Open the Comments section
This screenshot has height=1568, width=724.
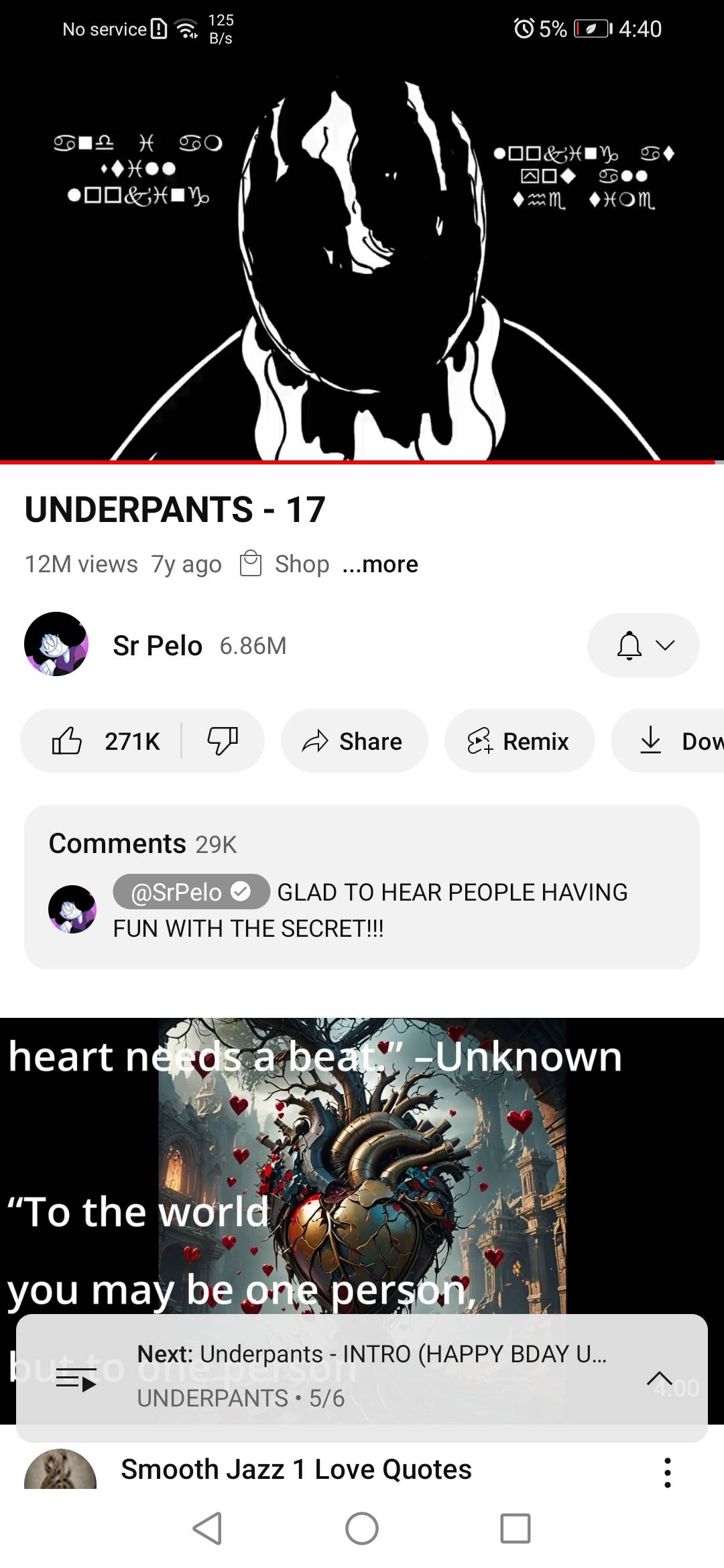[x=362, y=886]
